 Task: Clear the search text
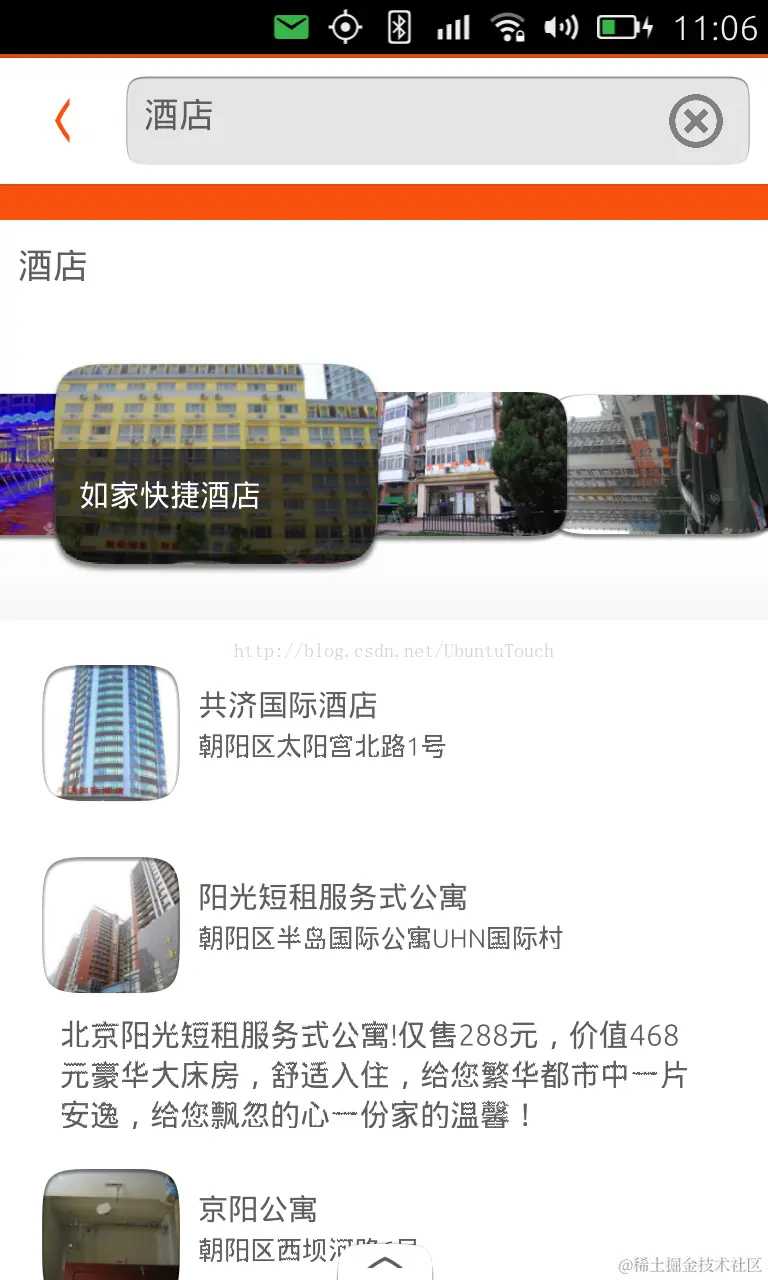pyautogui.click(x=695, y=122)
